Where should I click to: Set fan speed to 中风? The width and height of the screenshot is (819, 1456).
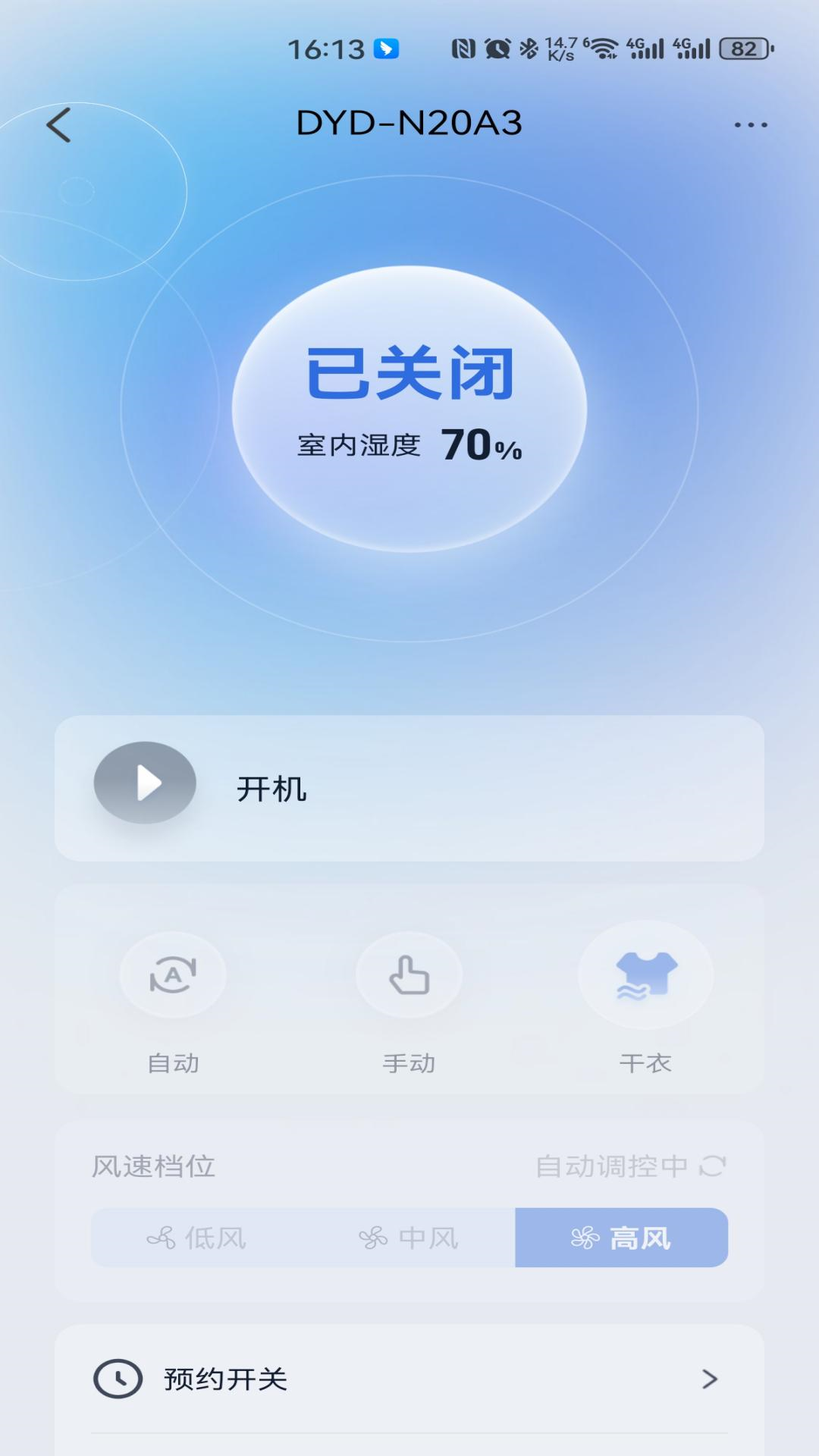pos(409,1238)
